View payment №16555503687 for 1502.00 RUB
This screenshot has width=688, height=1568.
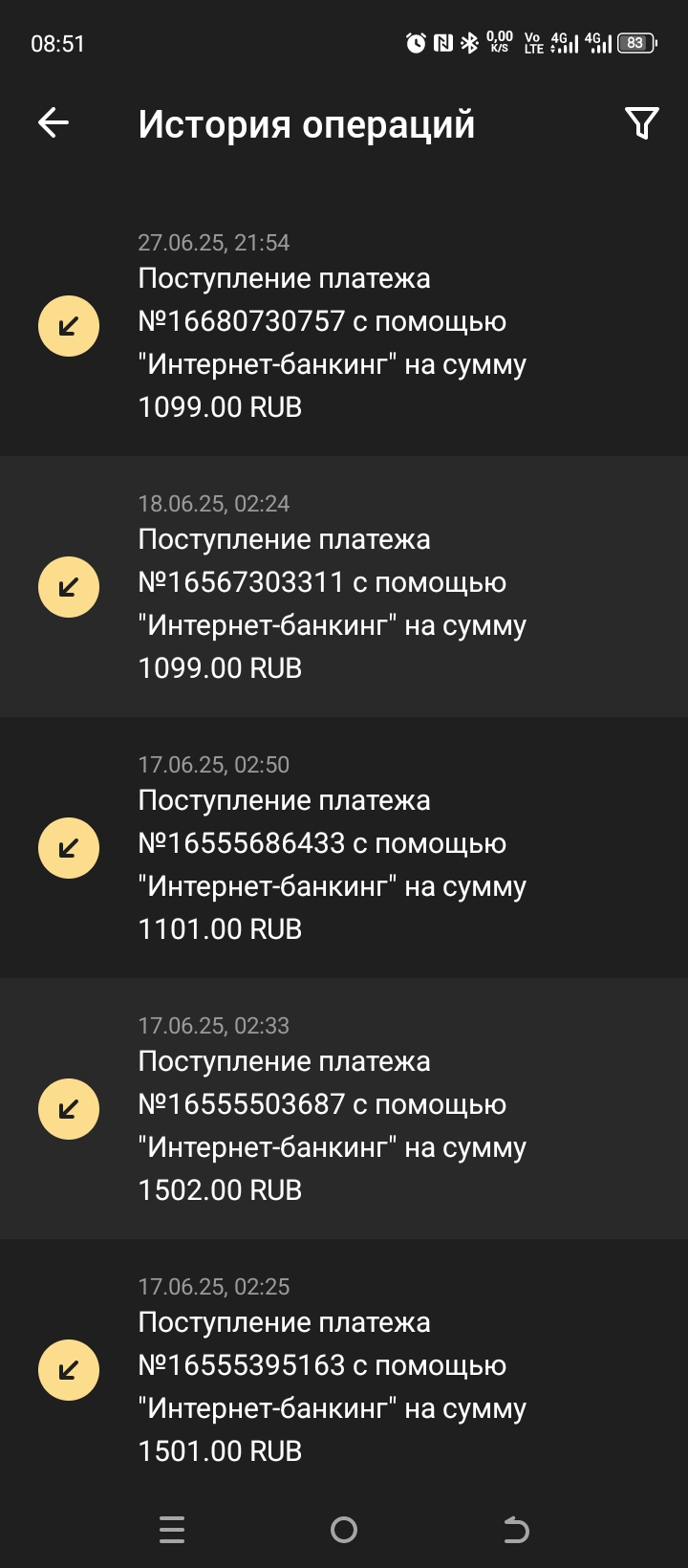[x=344, y=1109]
